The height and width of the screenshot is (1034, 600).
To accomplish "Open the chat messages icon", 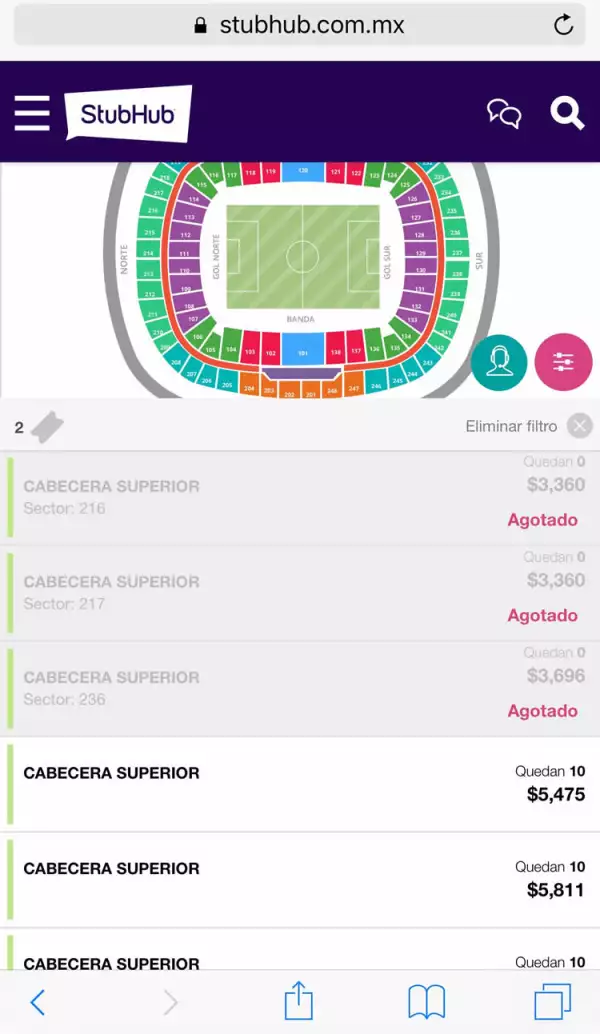I will tap(504, 113).
